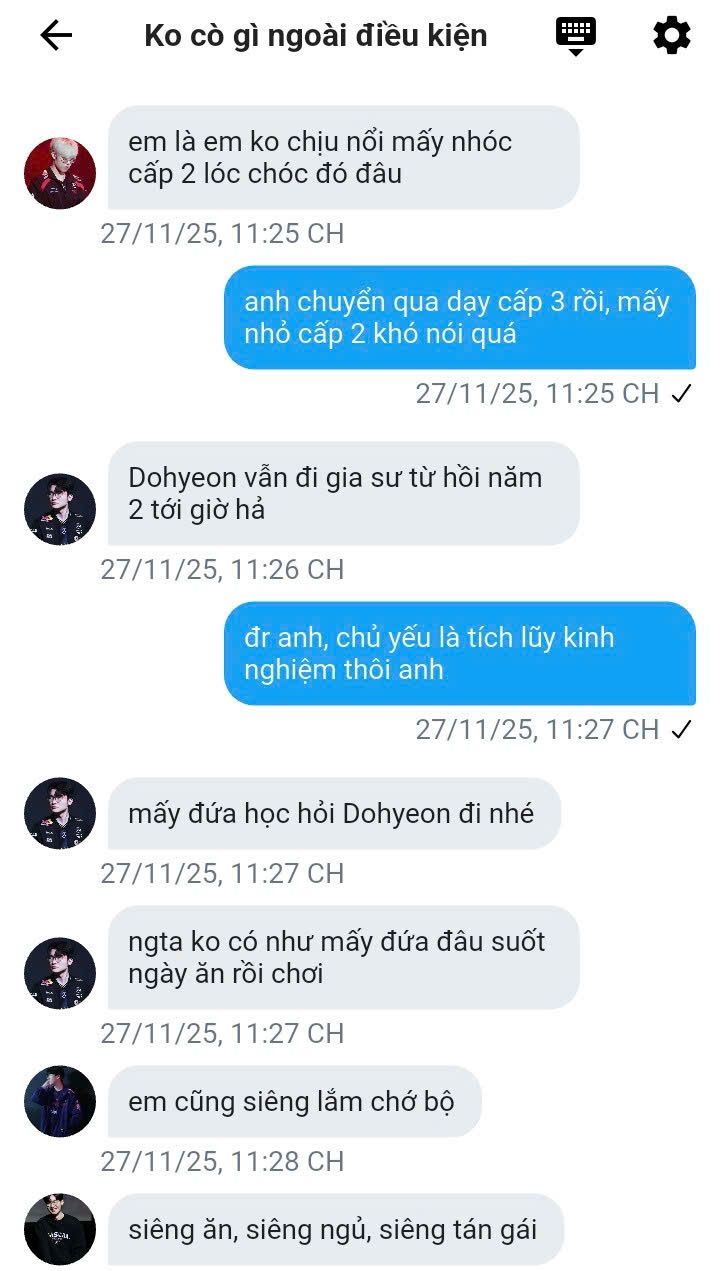Screen dimensions: 720x1271
Task: Open the keyboard toggle icon
Action: tap(575, 36)
